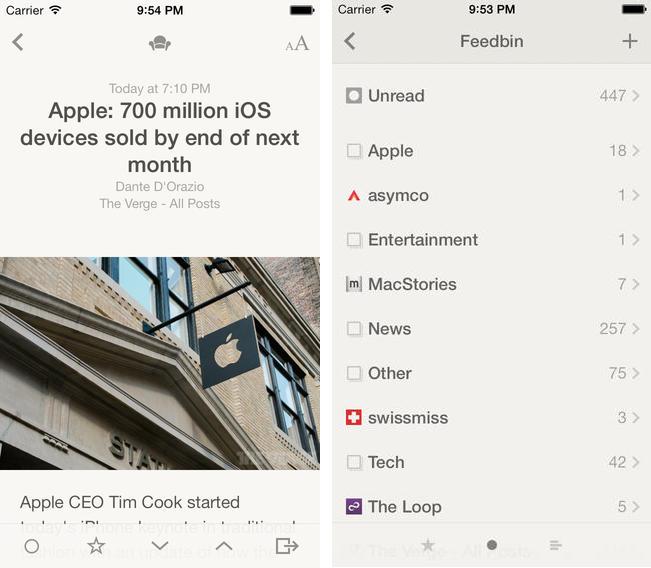View the asymco feed

[x=491, y=196]
